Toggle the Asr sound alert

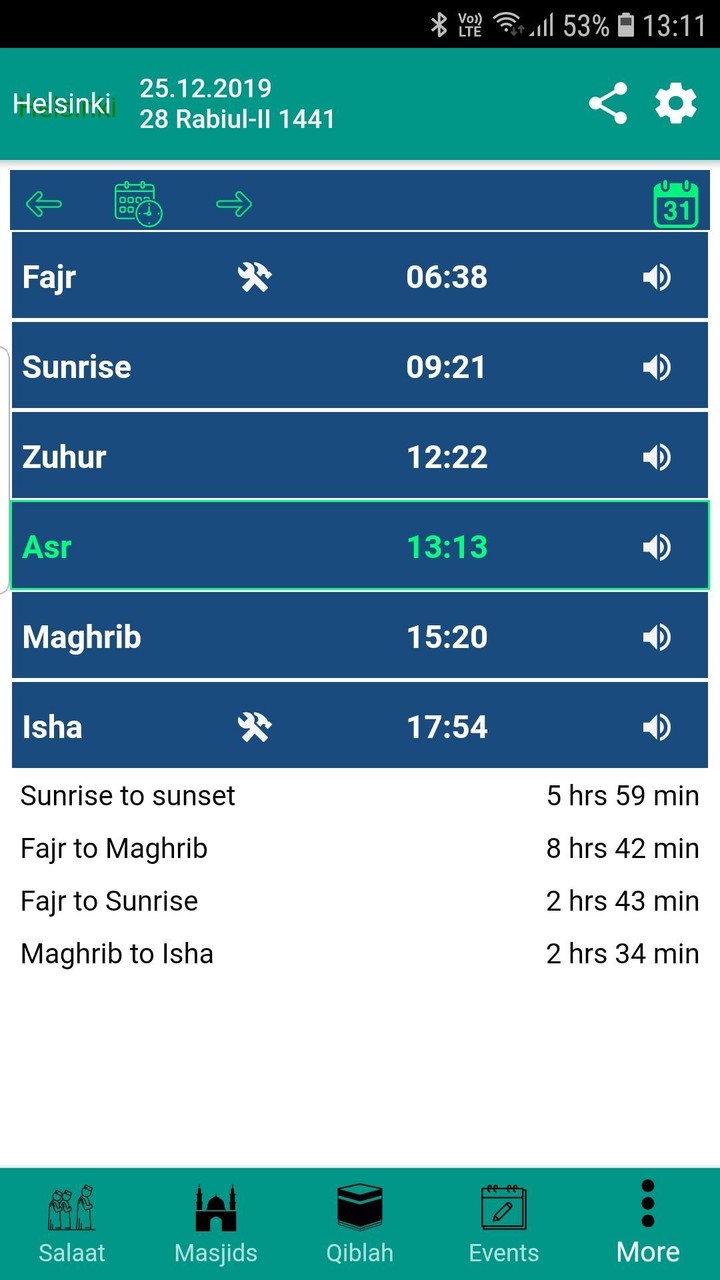click(657, 547)
